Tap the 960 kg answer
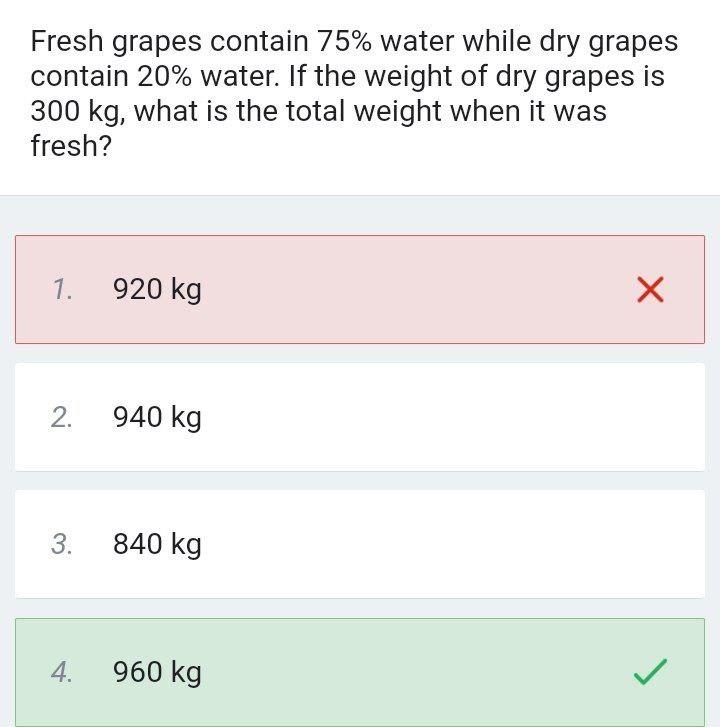 [359, 672]
